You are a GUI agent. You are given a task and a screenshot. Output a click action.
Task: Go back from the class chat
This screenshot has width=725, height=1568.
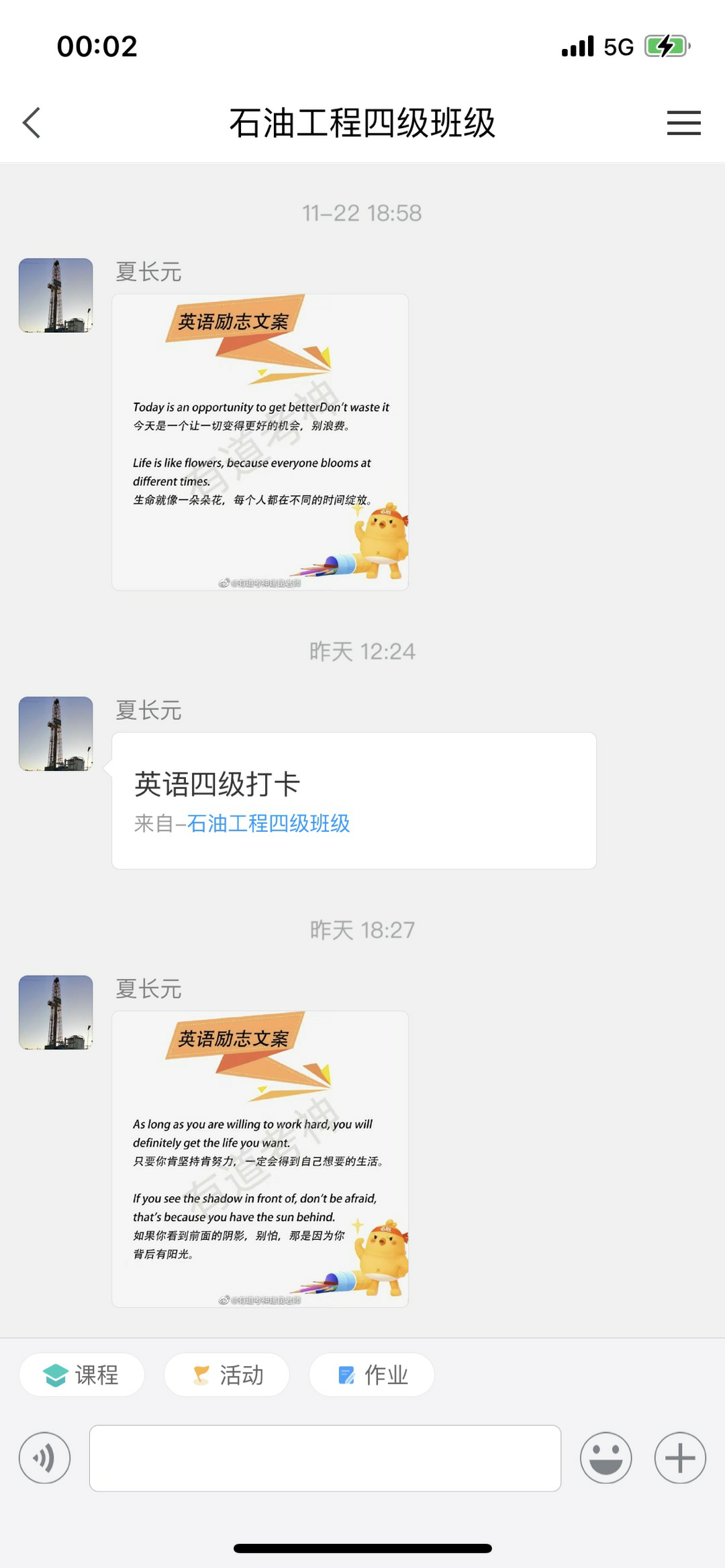point(32,123)
